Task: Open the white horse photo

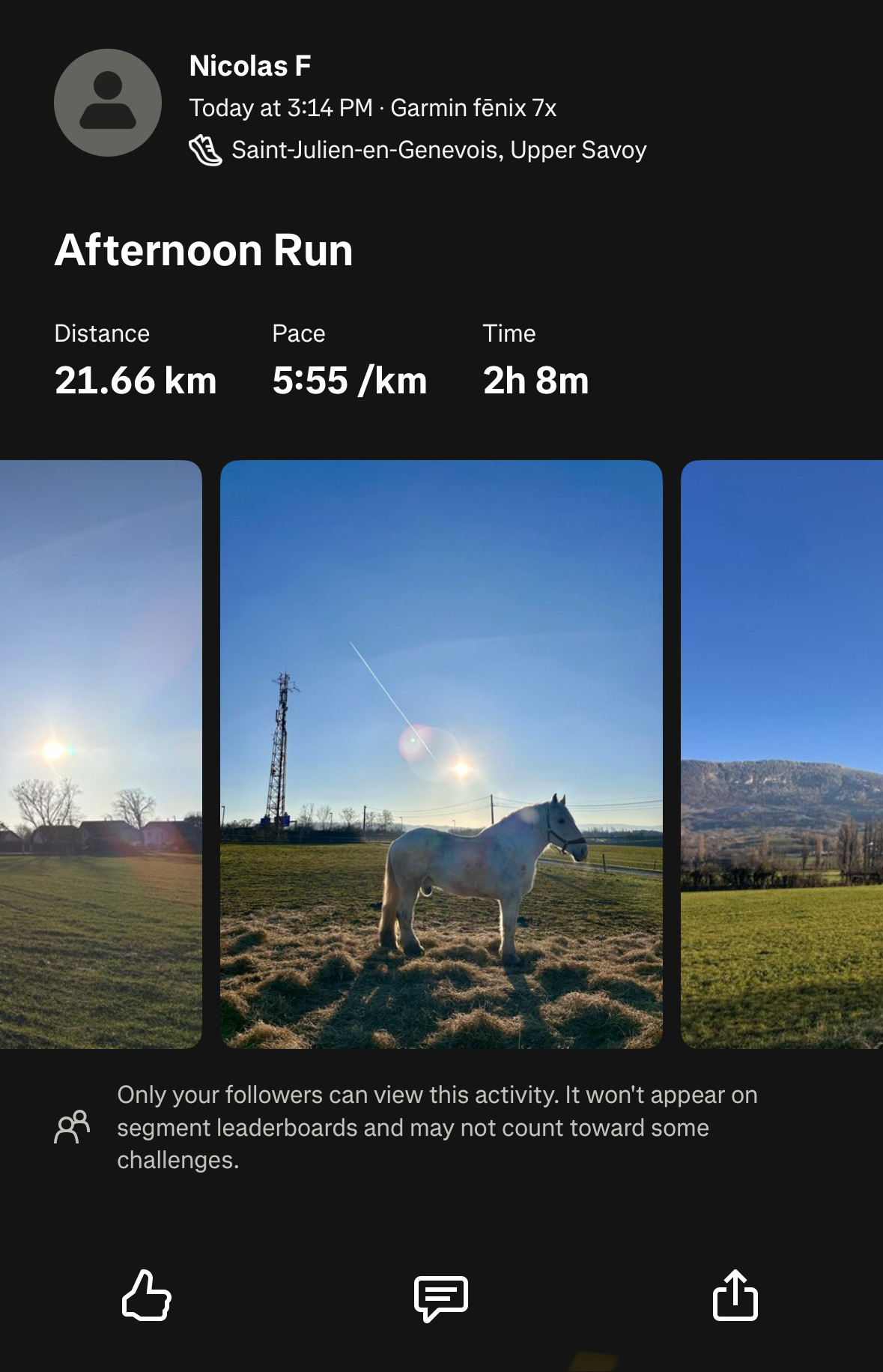Action: [441, 754]
